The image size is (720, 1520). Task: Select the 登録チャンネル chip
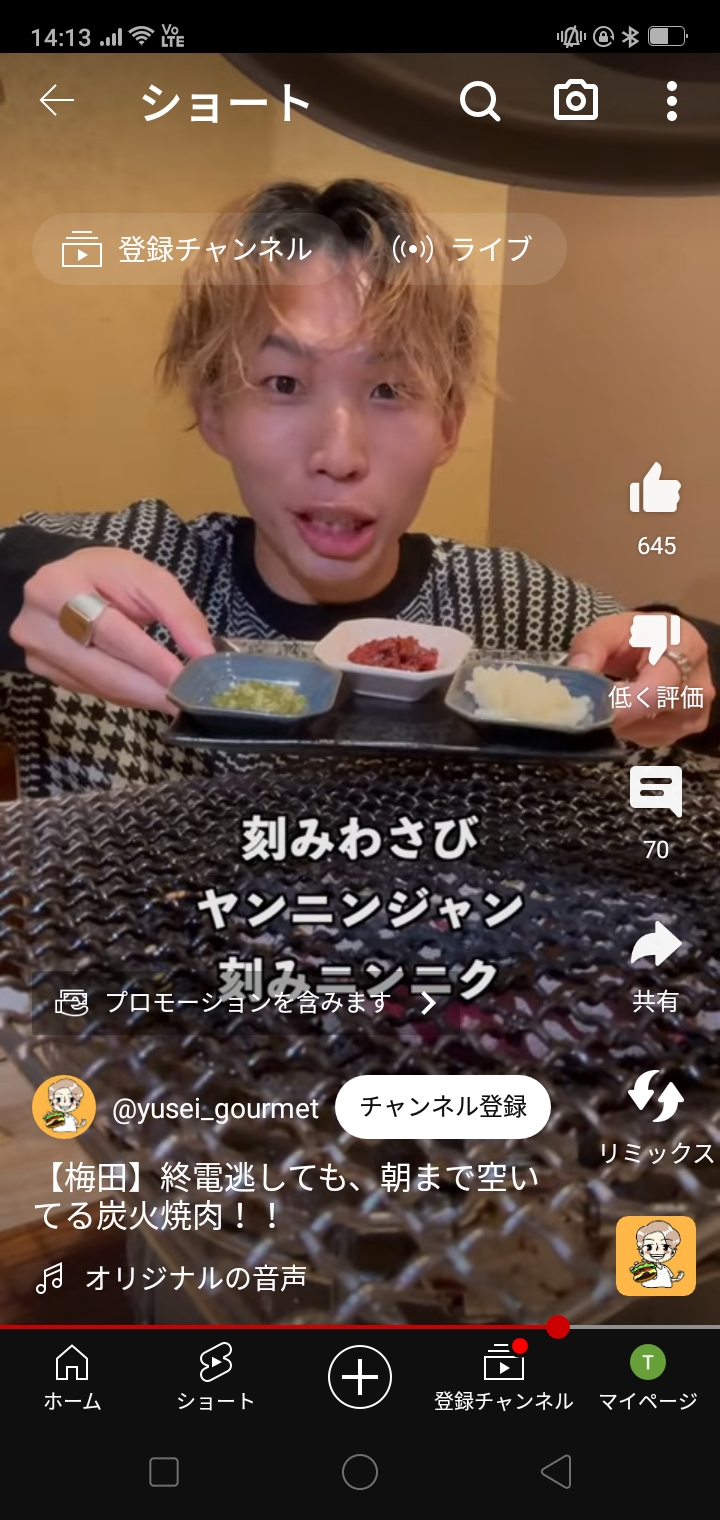[x=188, y=249]
